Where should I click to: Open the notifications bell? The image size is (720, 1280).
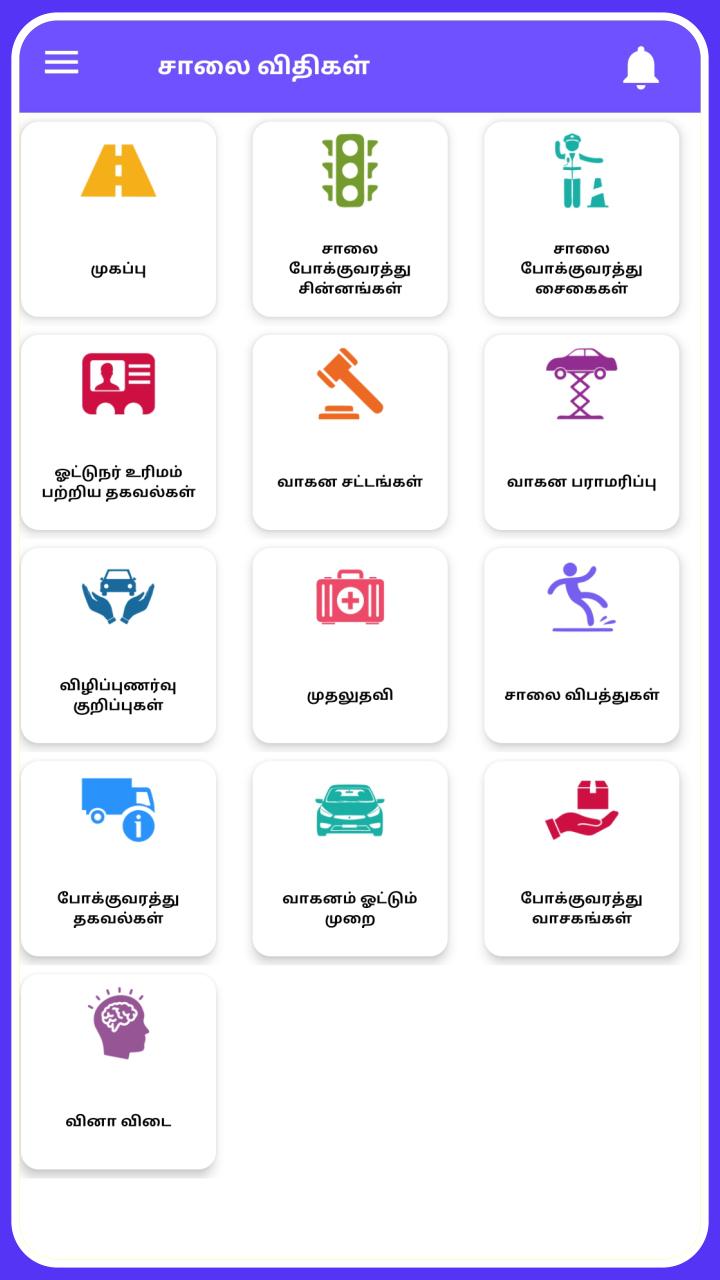coord(641,67)
